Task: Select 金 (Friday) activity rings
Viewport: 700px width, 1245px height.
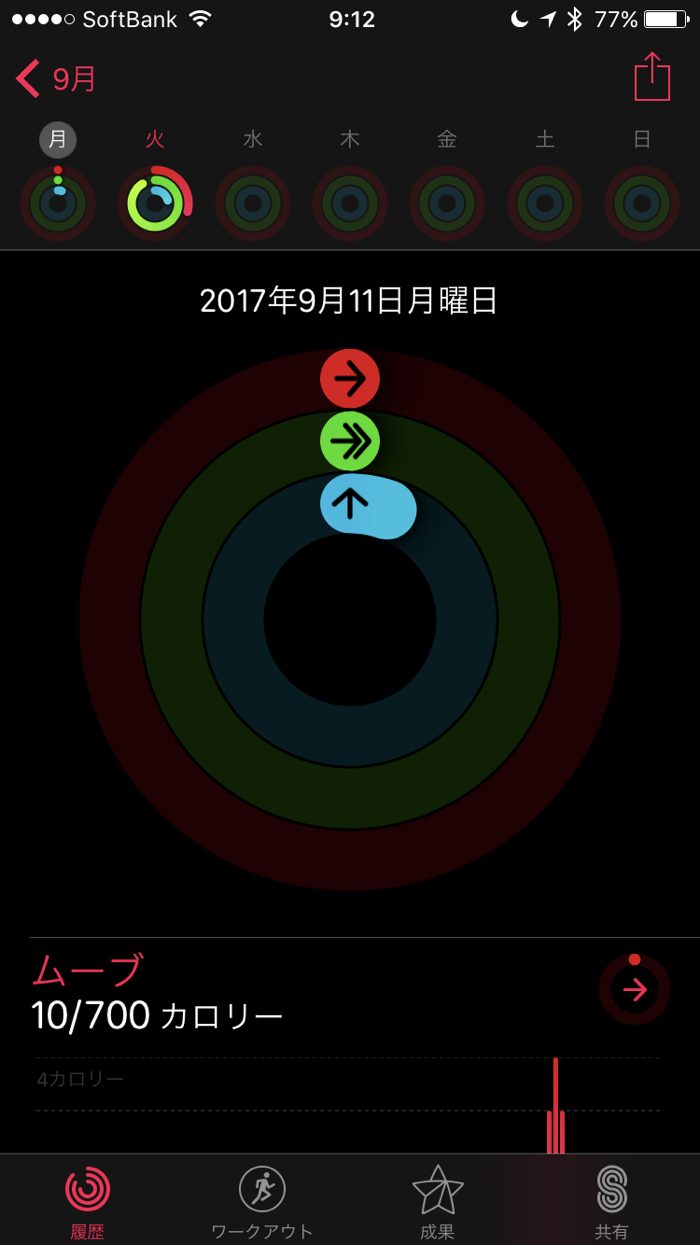Action: 447,203
